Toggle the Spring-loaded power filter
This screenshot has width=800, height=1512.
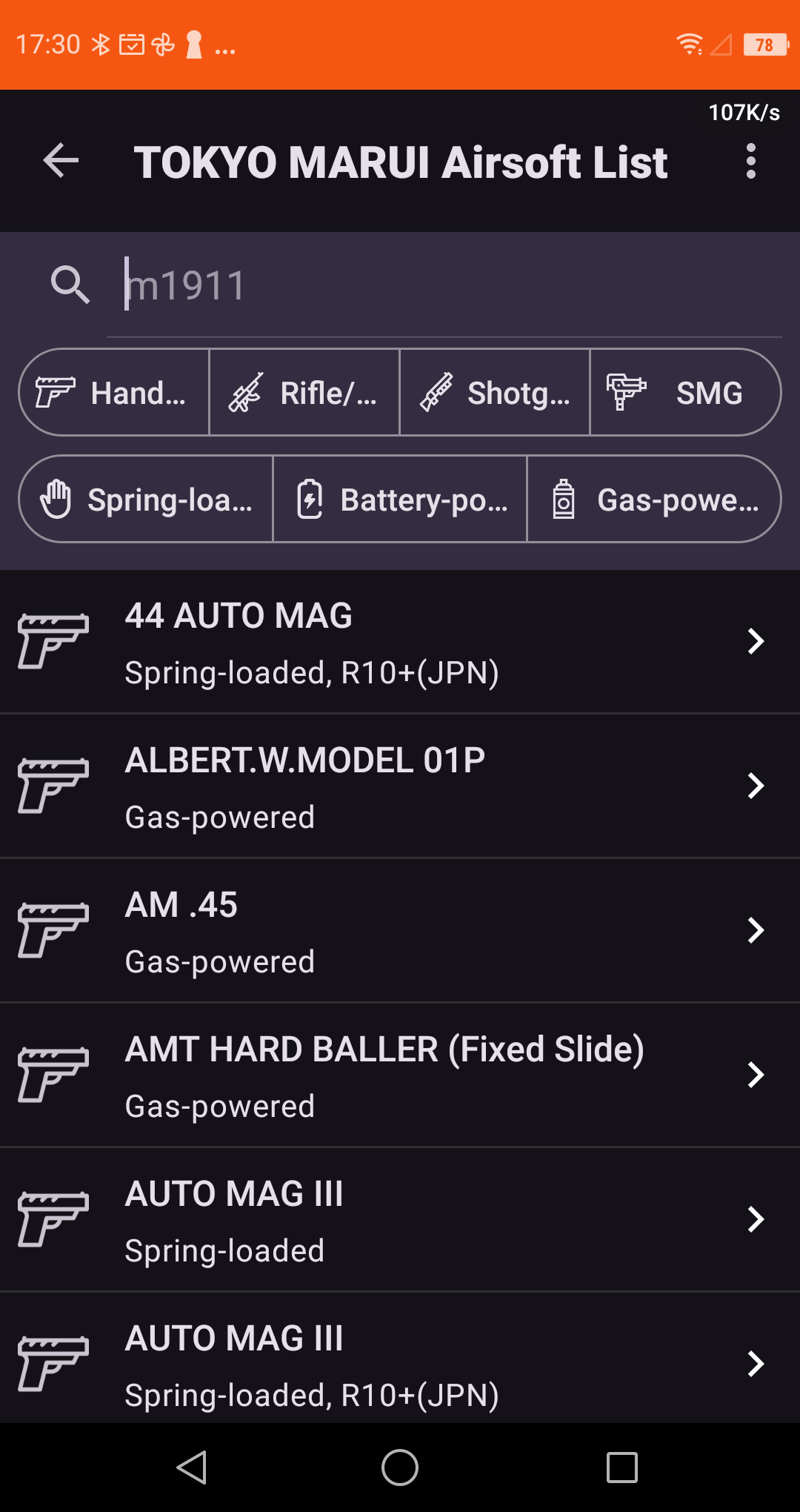145,499
